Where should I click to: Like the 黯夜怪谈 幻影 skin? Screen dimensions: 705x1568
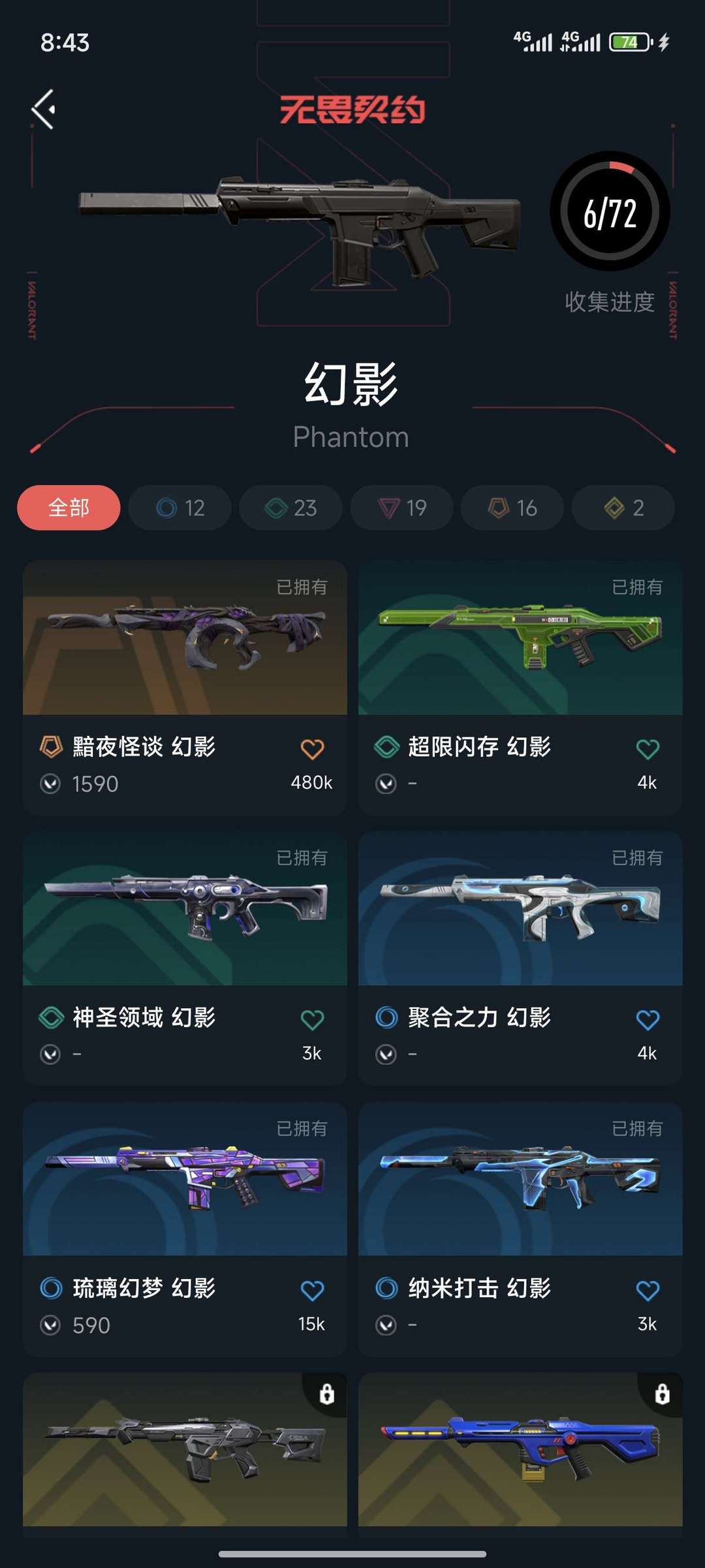coord(312,749)
